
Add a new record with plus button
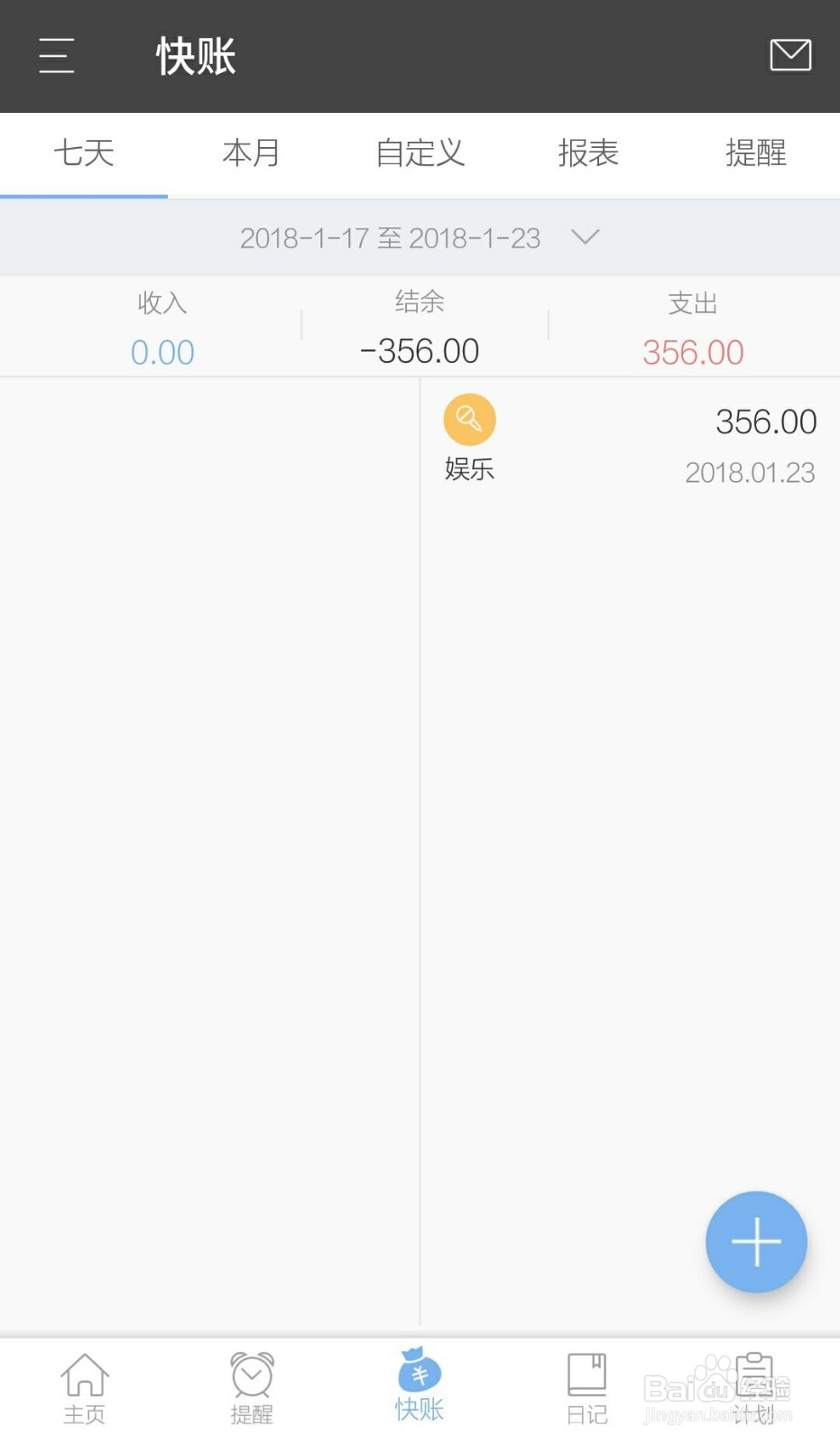click(x=756, y=1242)
